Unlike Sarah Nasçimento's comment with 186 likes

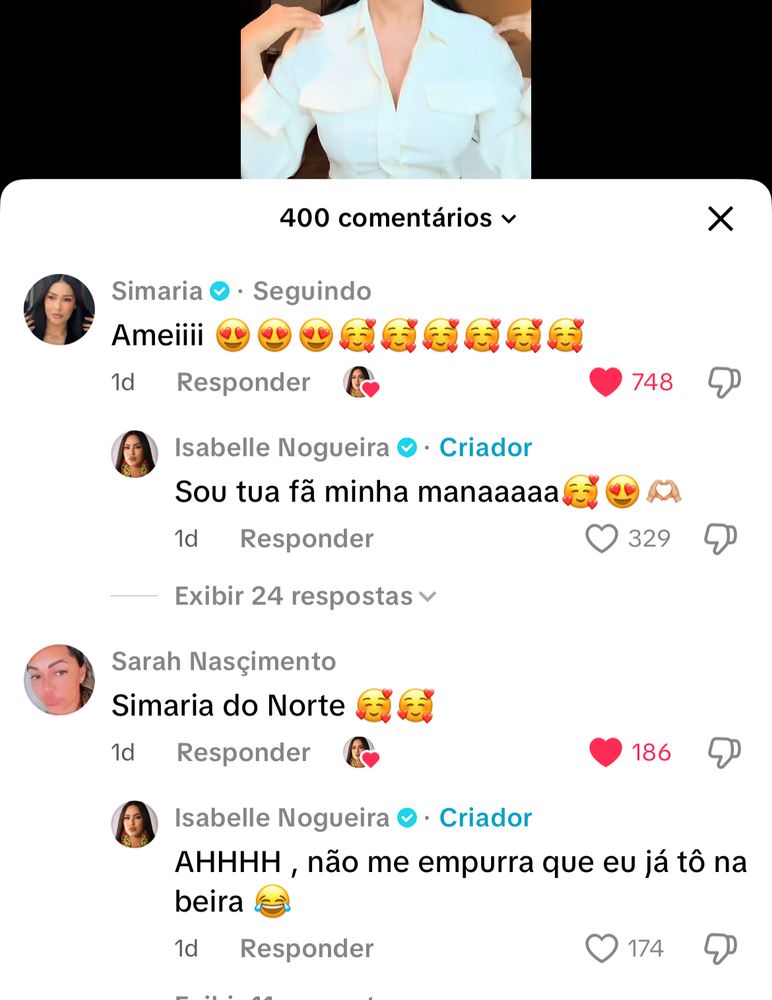coord(606,752)
